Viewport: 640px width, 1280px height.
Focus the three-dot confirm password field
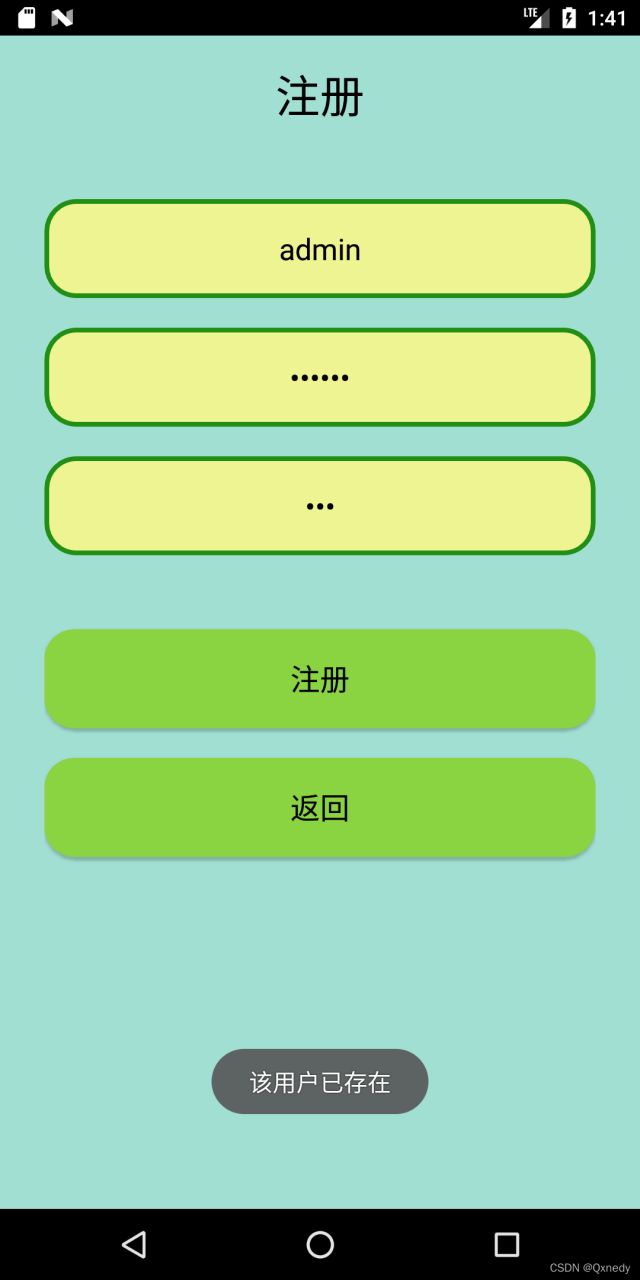[x=320, y=506]
